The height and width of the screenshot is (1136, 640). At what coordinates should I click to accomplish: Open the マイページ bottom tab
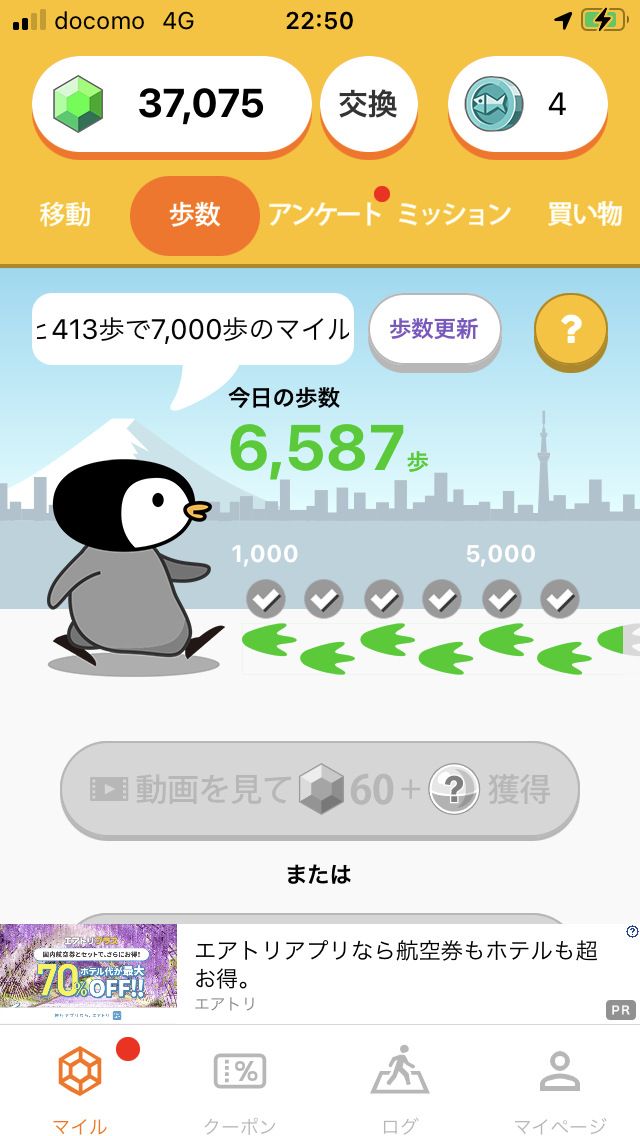[x=560, y=1090]
